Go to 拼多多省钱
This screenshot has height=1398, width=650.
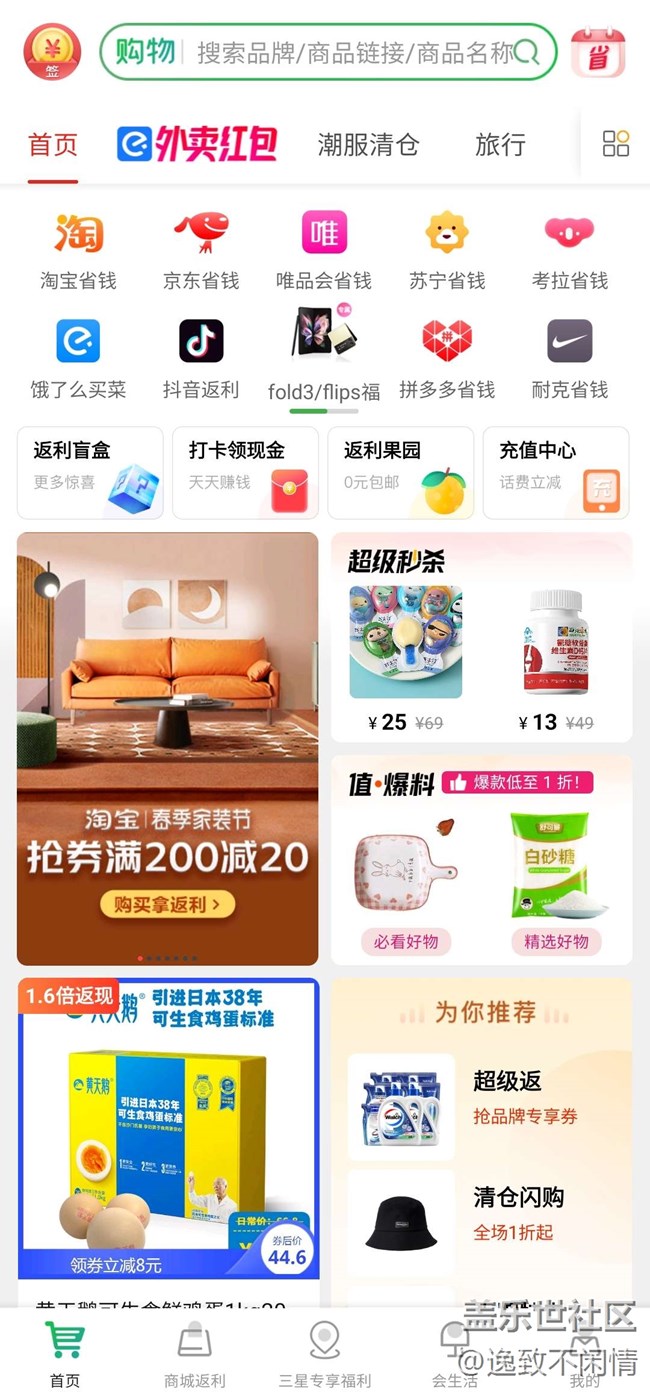447,358
